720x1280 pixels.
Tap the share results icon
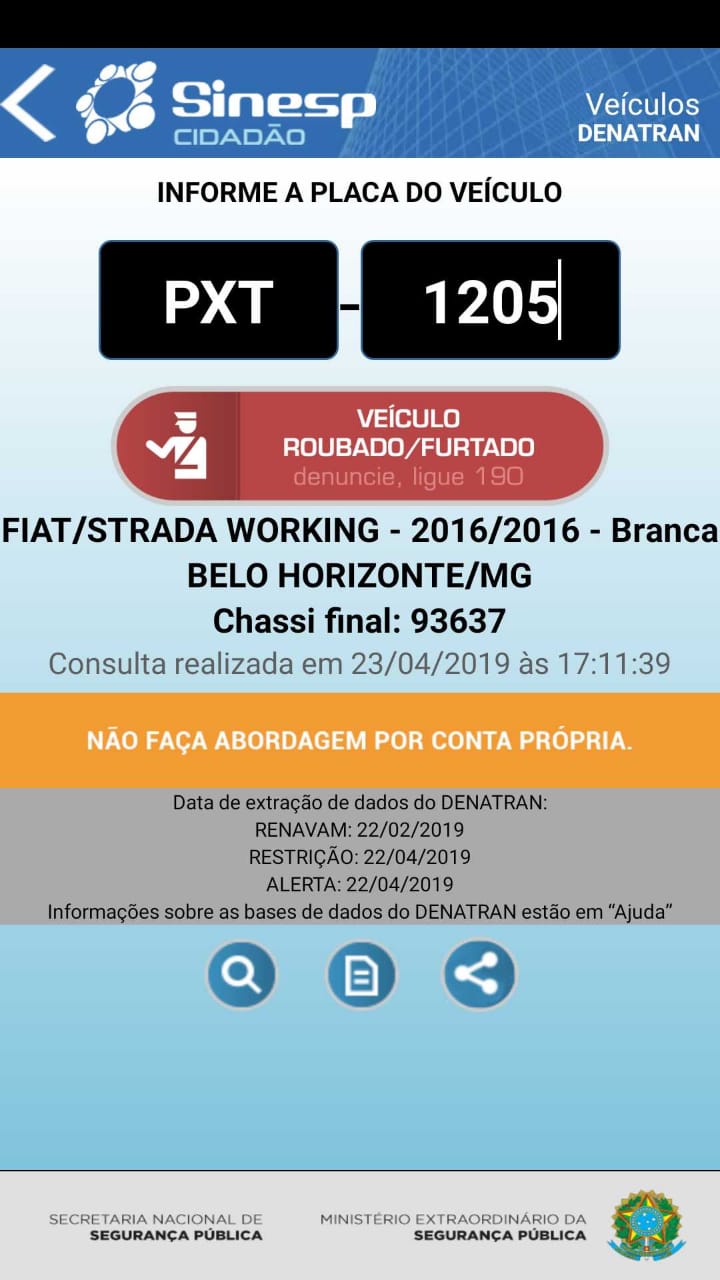click(x=477, y=974)
